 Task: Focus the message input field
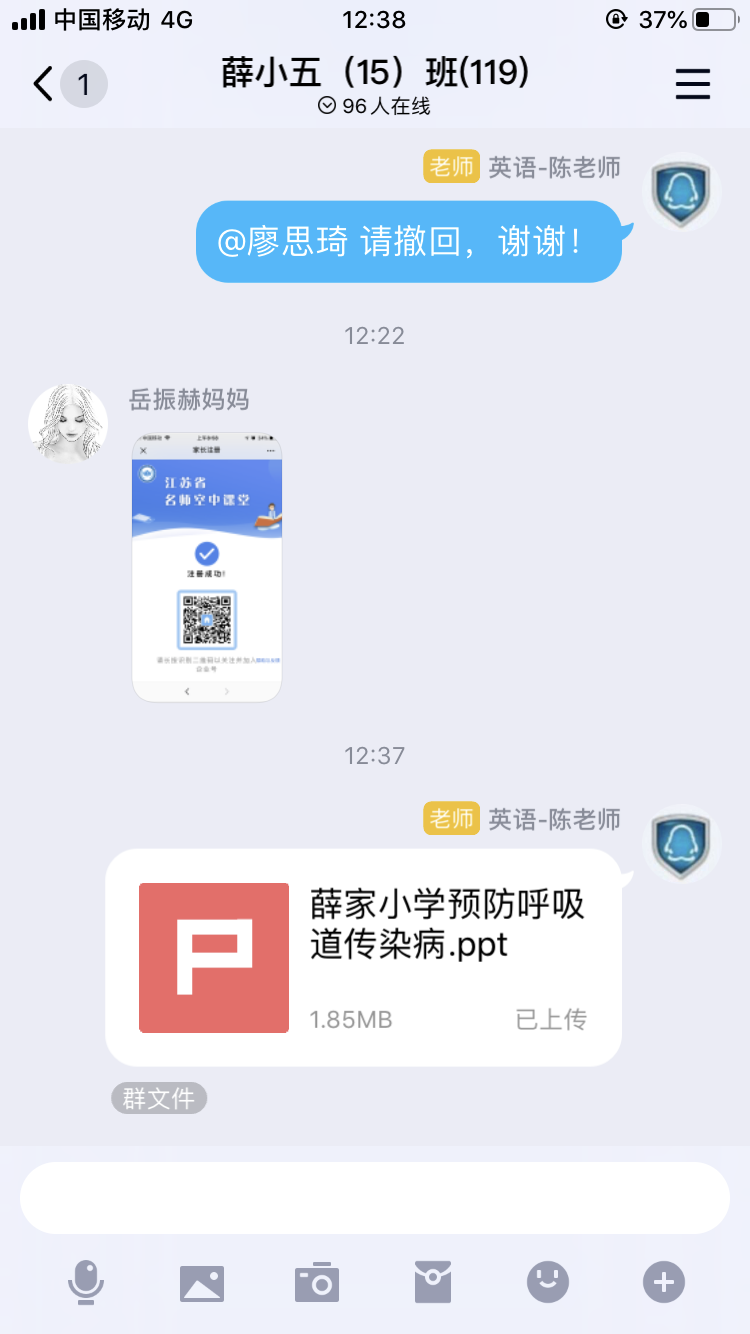click(x=375, y=1198)
